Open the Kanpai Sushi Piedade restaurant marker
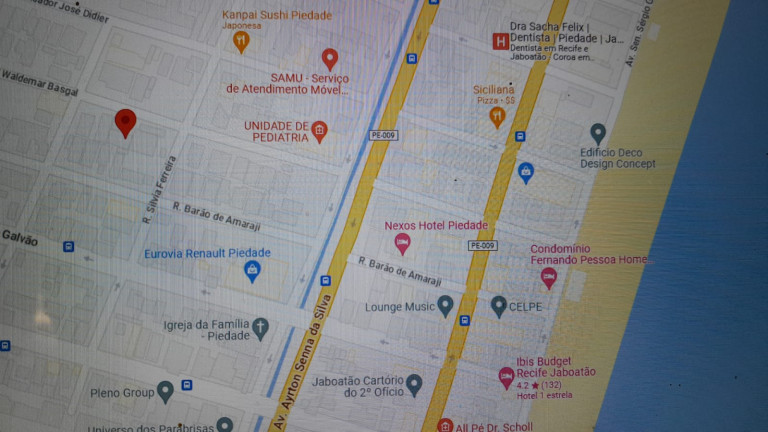 [x=241, y=41]
